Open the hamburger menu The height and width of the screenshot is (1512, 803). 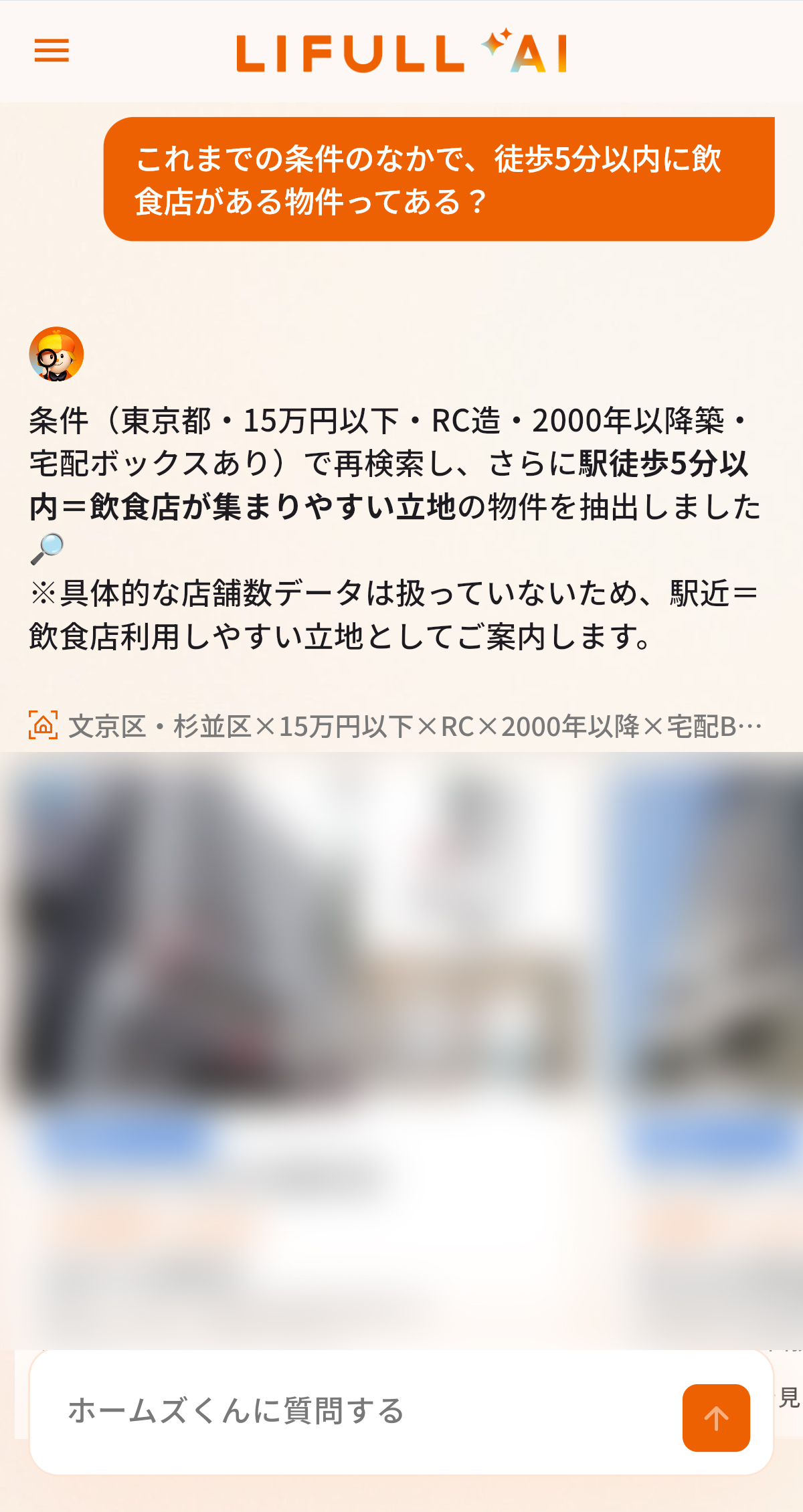point(52,51)
